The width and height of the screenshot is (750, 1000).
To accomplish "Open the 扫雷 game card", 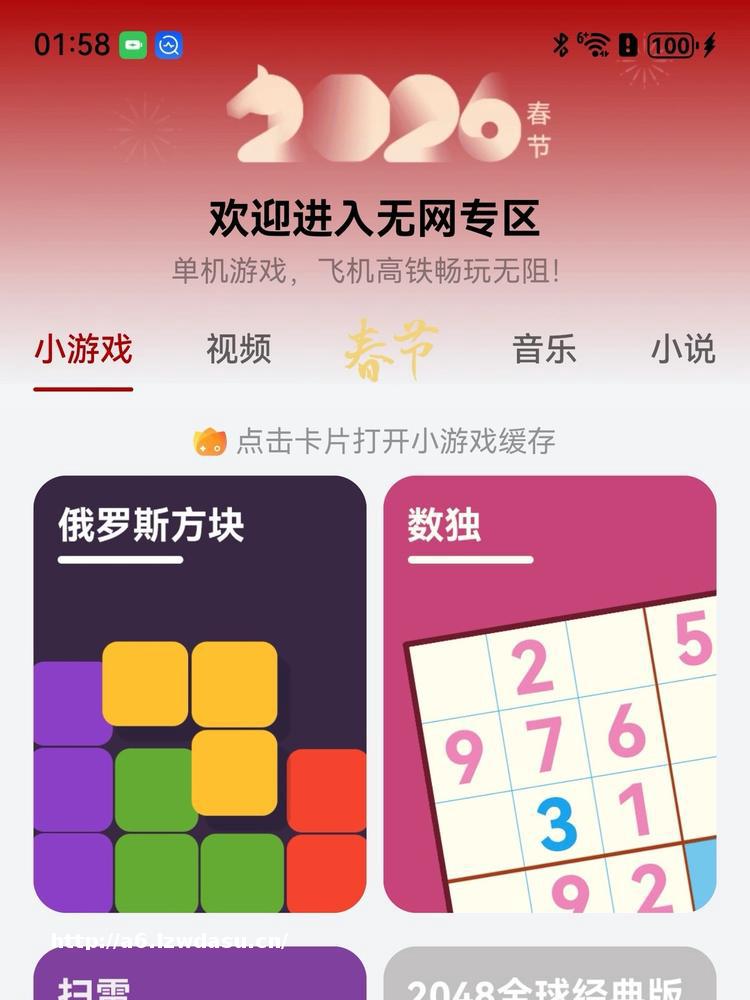I will coord(200,975).
